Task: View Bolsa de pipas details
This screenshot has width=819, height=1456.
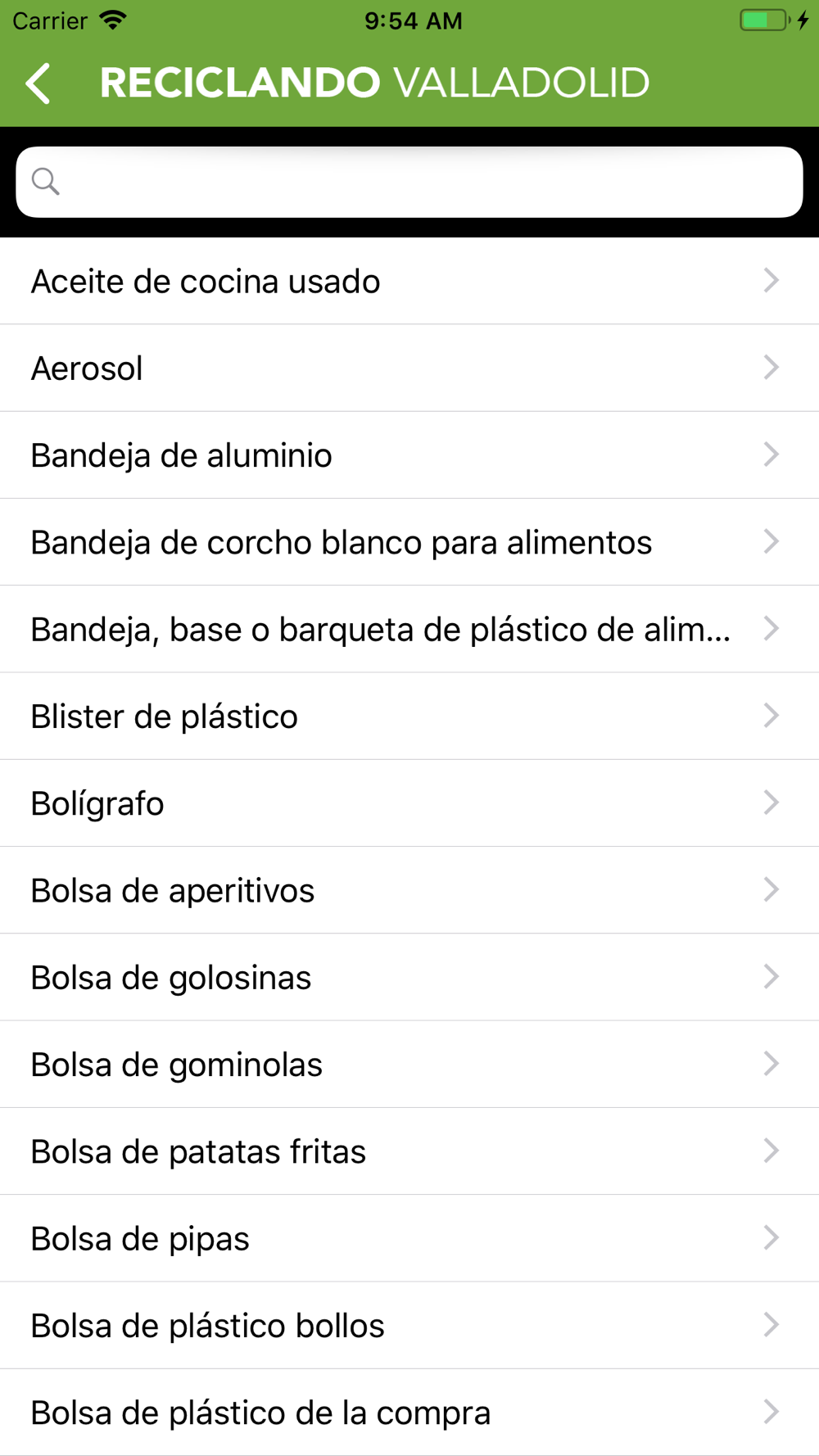Action: [x=409, y=1238]
